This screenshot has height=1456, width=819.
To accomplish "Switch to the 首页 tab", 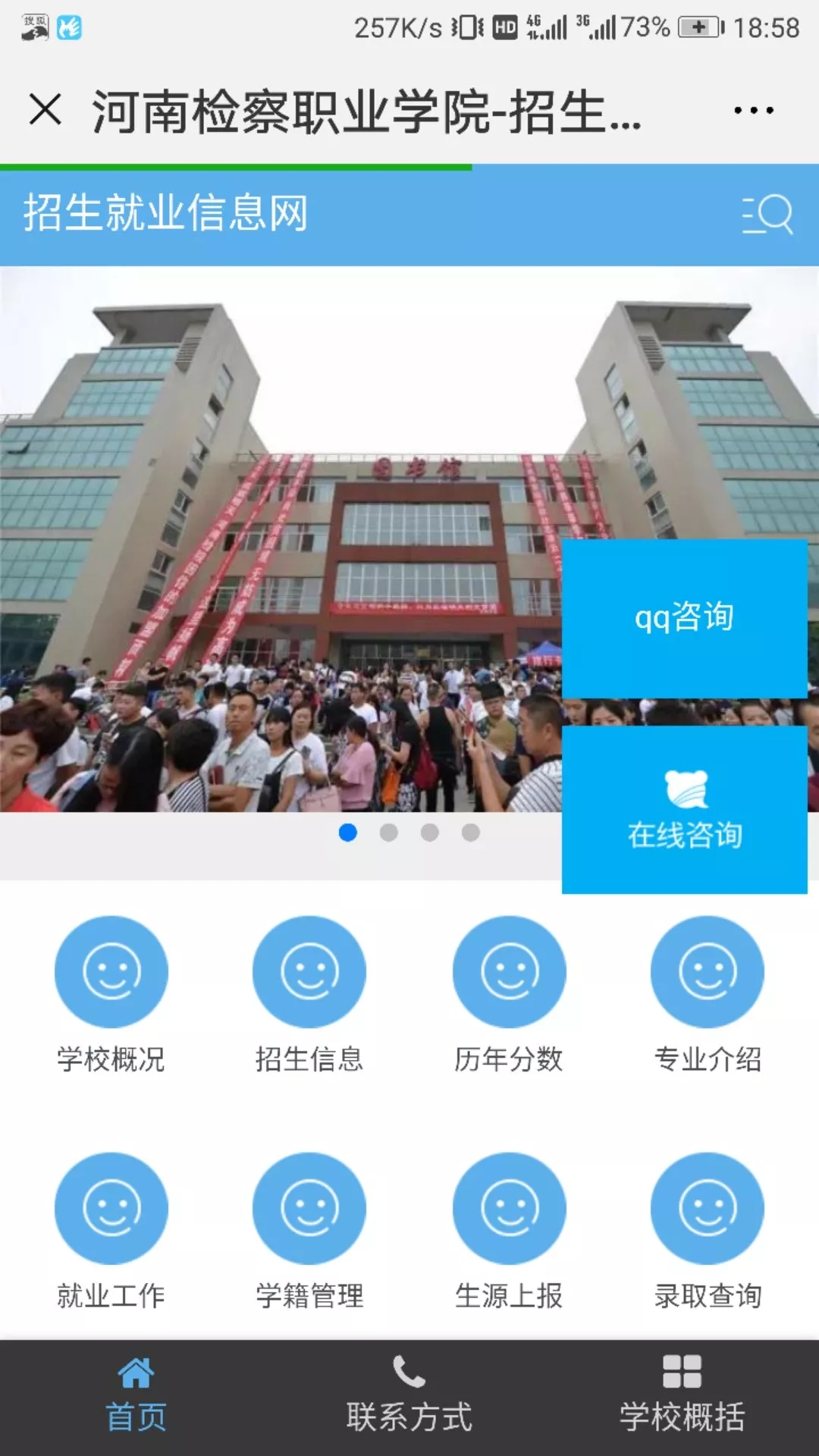I will coord(136,1397).
